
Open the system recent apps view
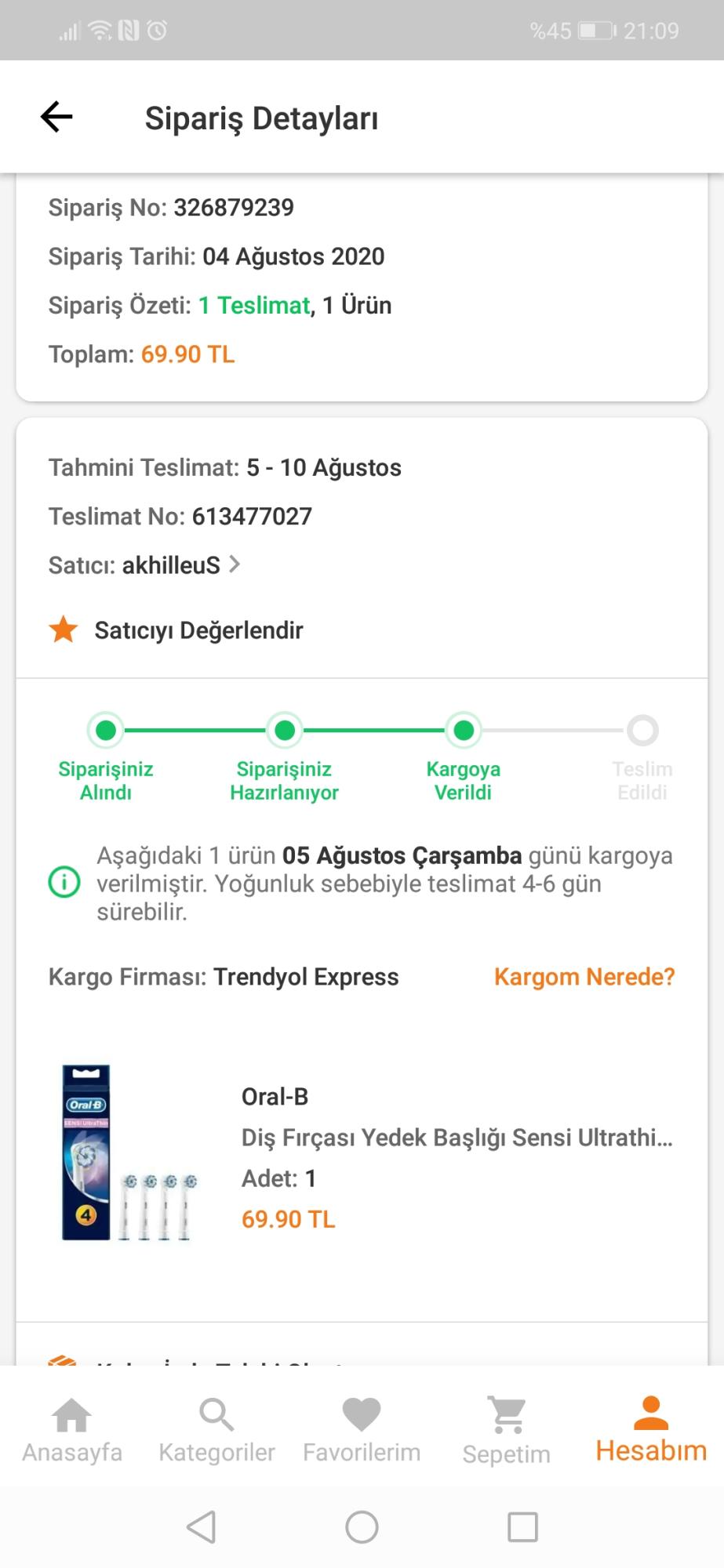pyautogui.click(x=522, y=1526)
